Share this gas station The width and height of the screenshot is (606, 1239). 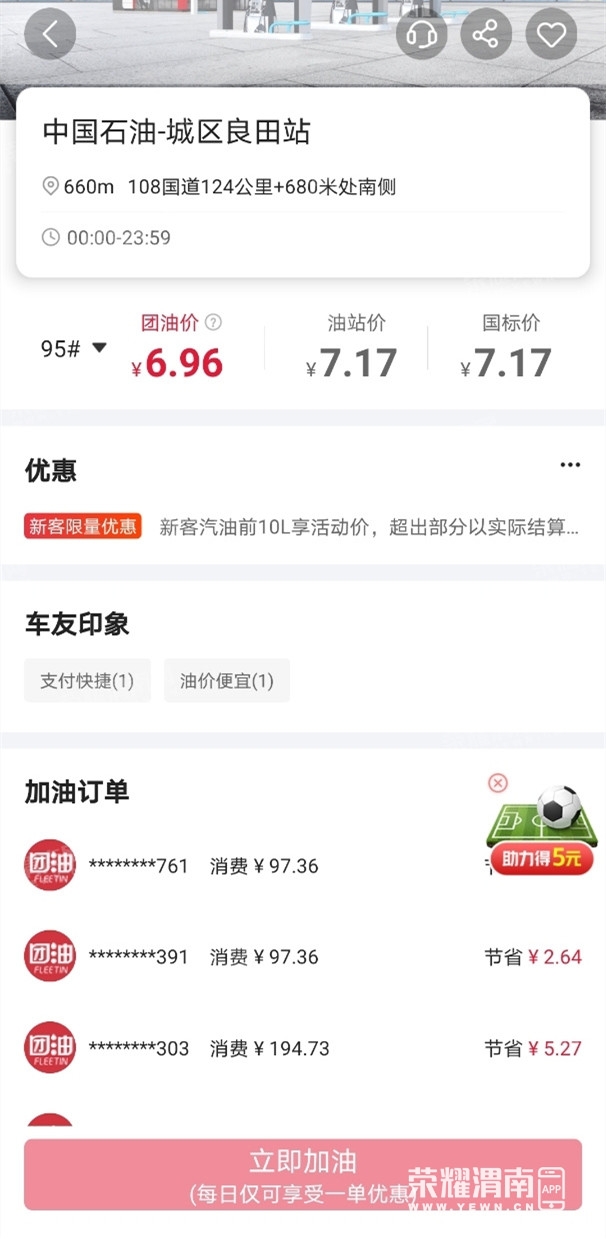[486, 35]
